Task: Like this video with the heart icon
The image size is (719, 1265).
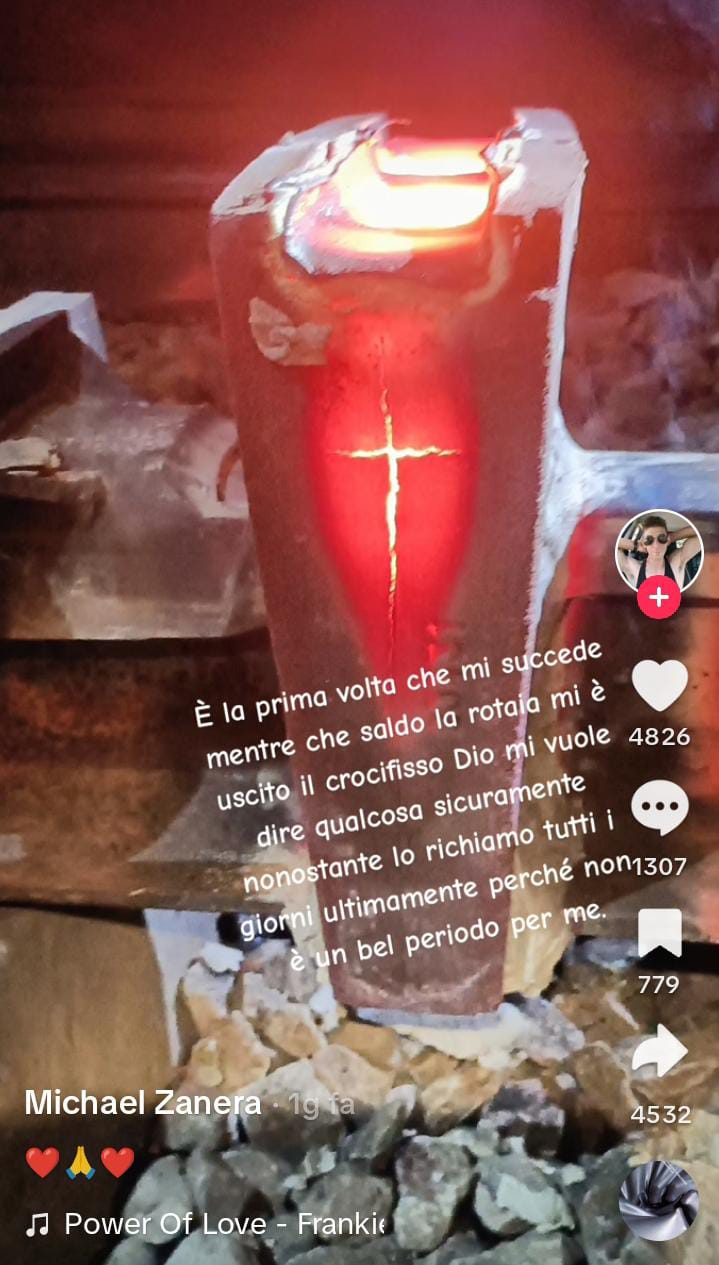Action: 659,686
